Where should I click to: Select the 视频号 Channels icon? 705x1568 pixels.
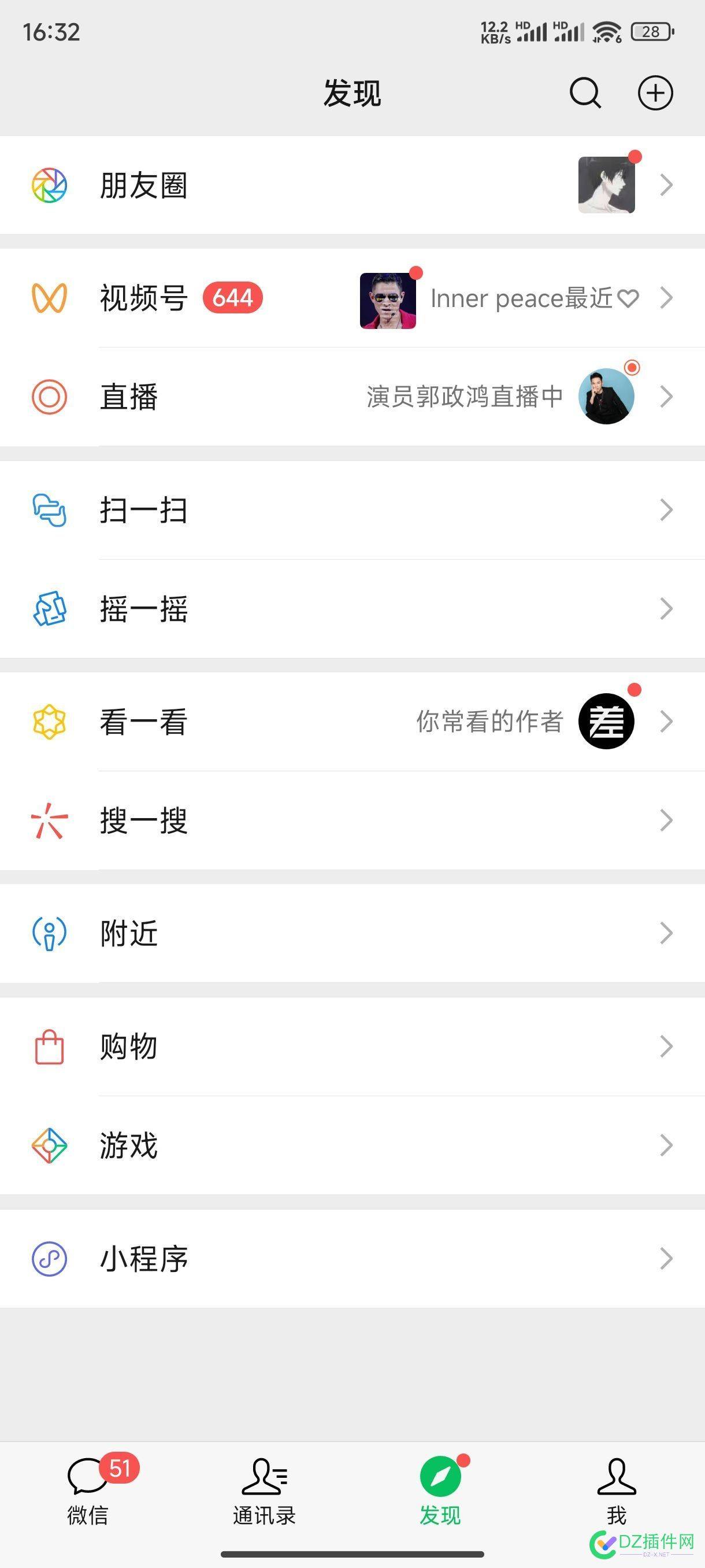(49, 298)
